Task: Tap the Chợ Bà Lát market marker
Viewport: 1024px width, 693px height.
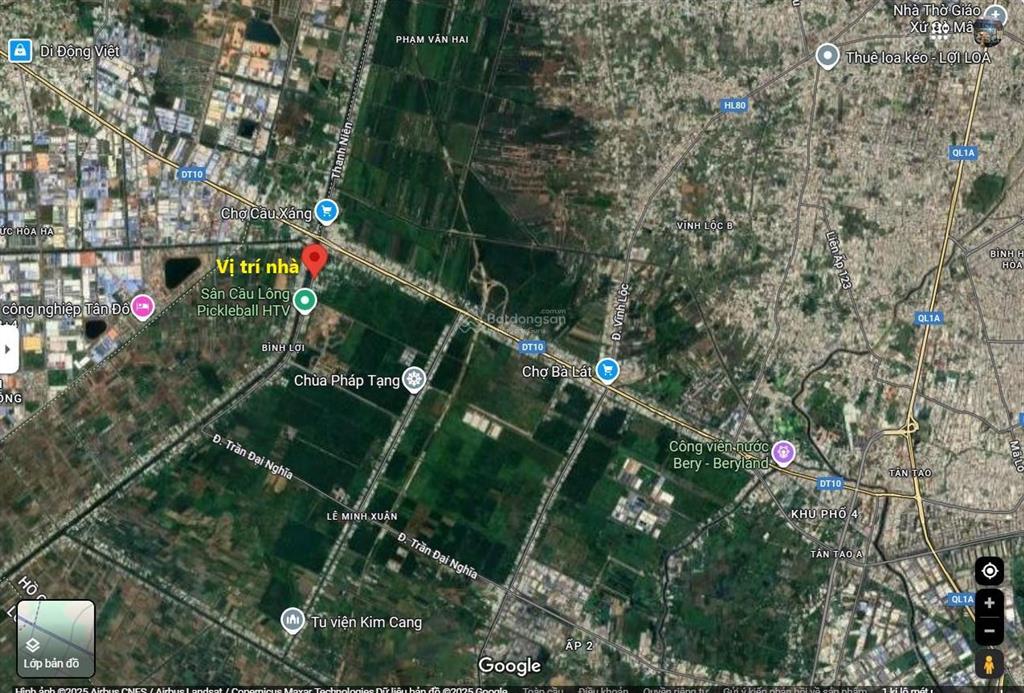Action: click(x=607, y=371)
